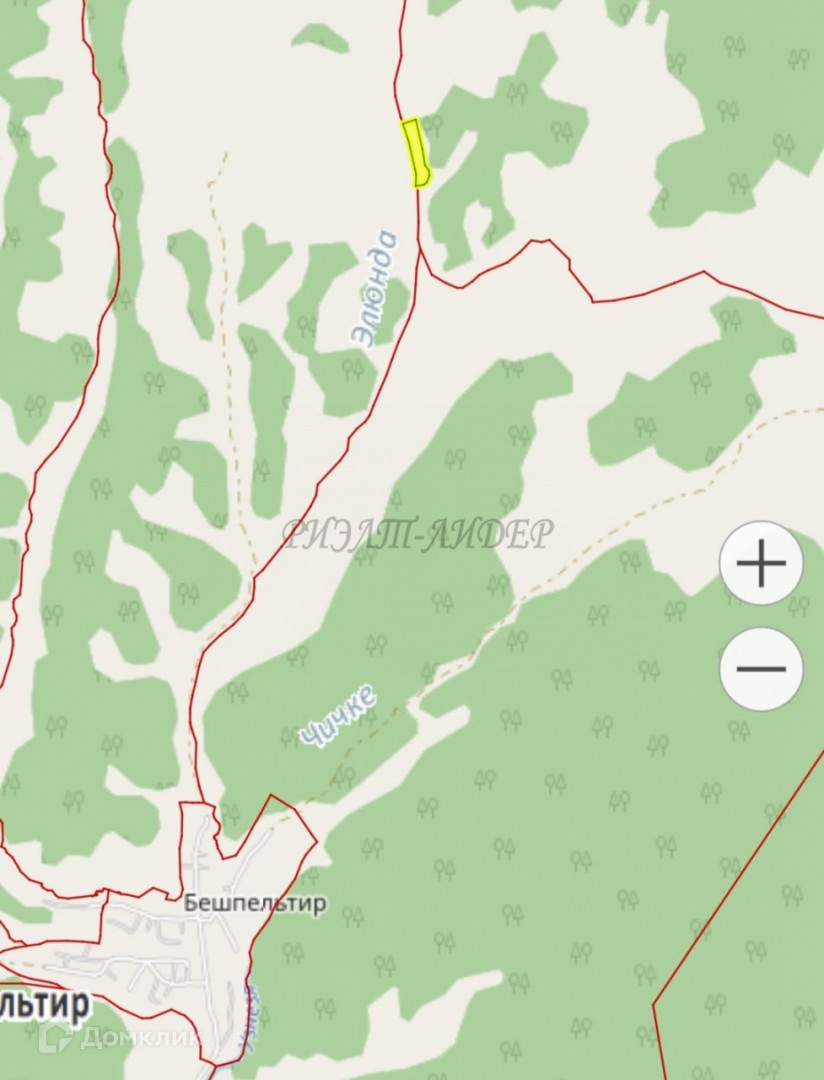The image size is (824, 1080).
Task: Zoom in with the plus button
Action: (761, 563)
